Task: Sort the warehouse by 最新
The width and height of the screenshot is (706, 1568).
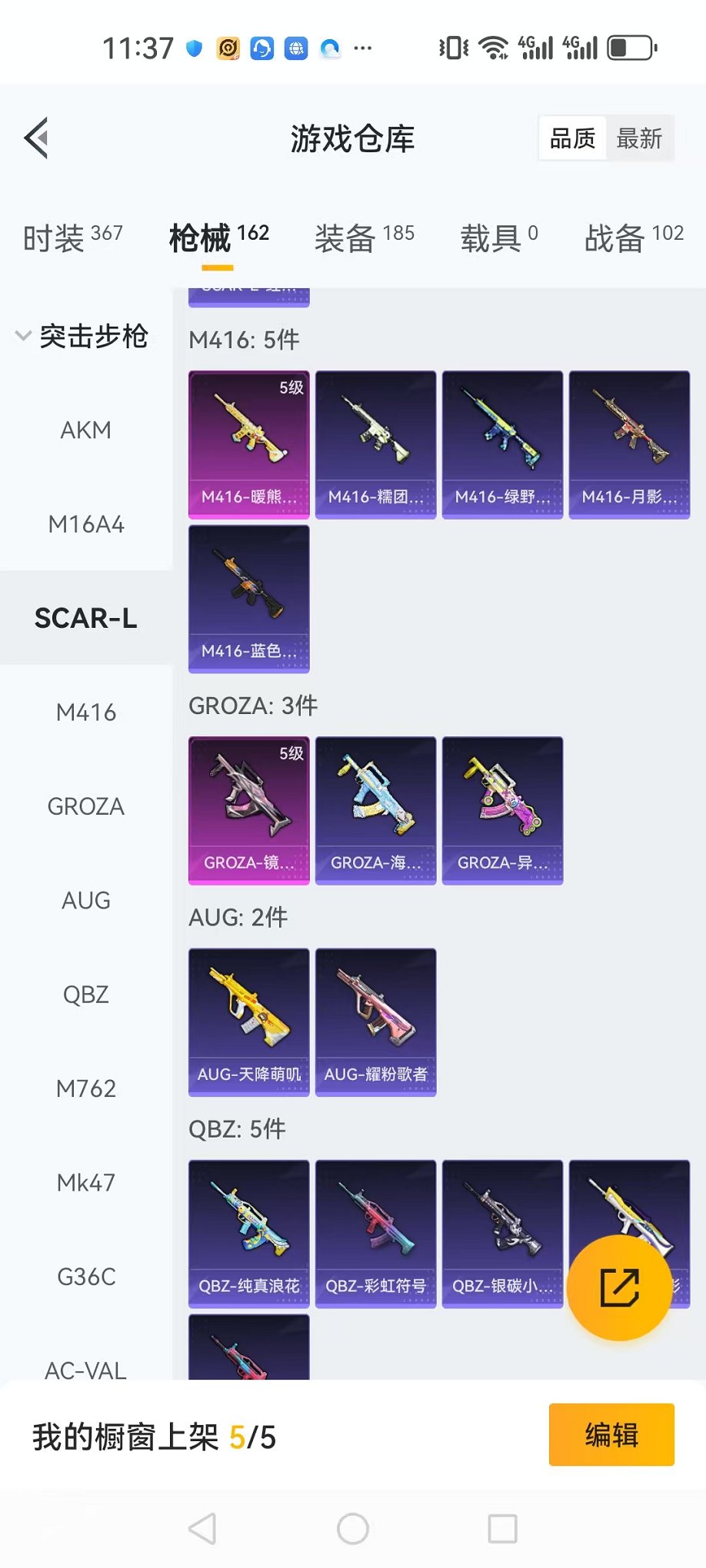Action: 638,139
